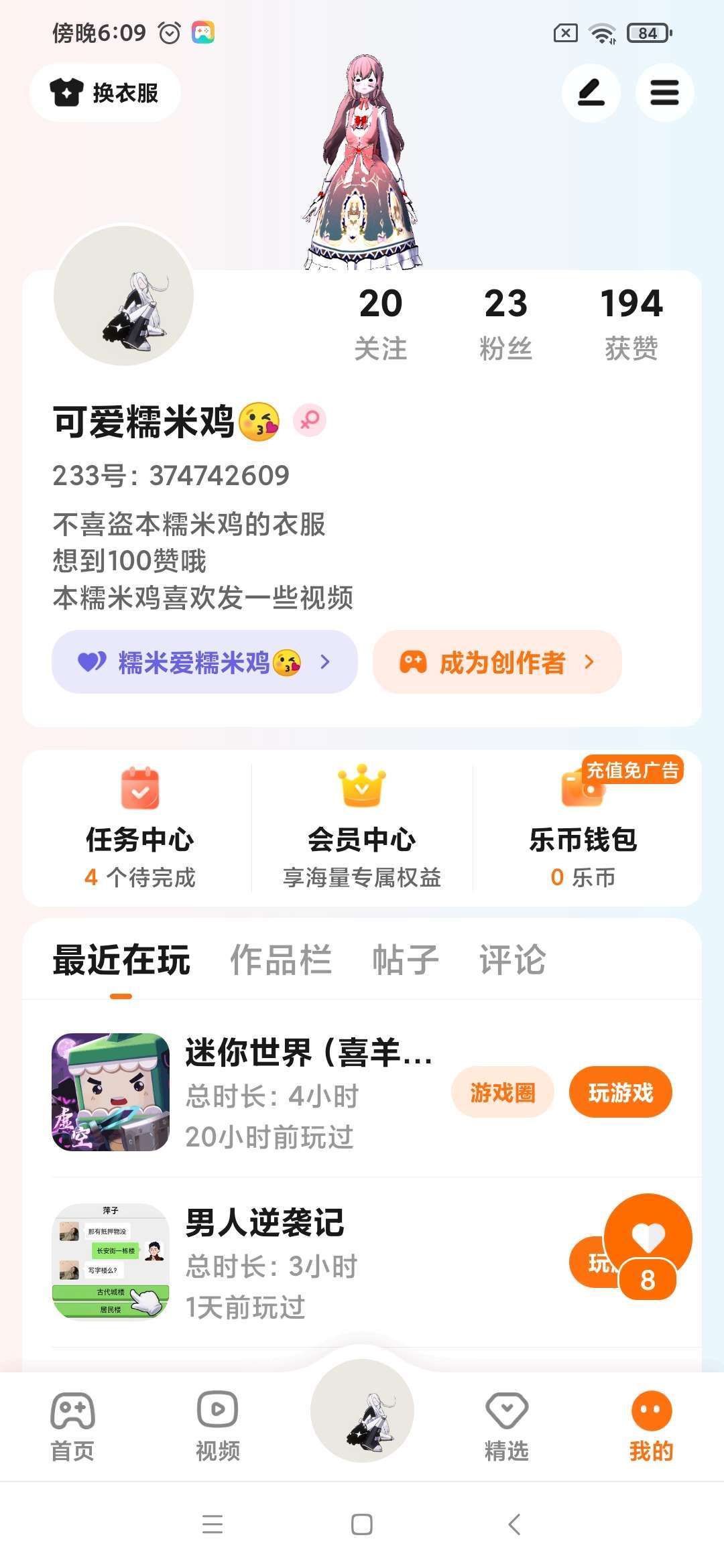Open 游戏圈 for 迷你世界

point(503,1092)
